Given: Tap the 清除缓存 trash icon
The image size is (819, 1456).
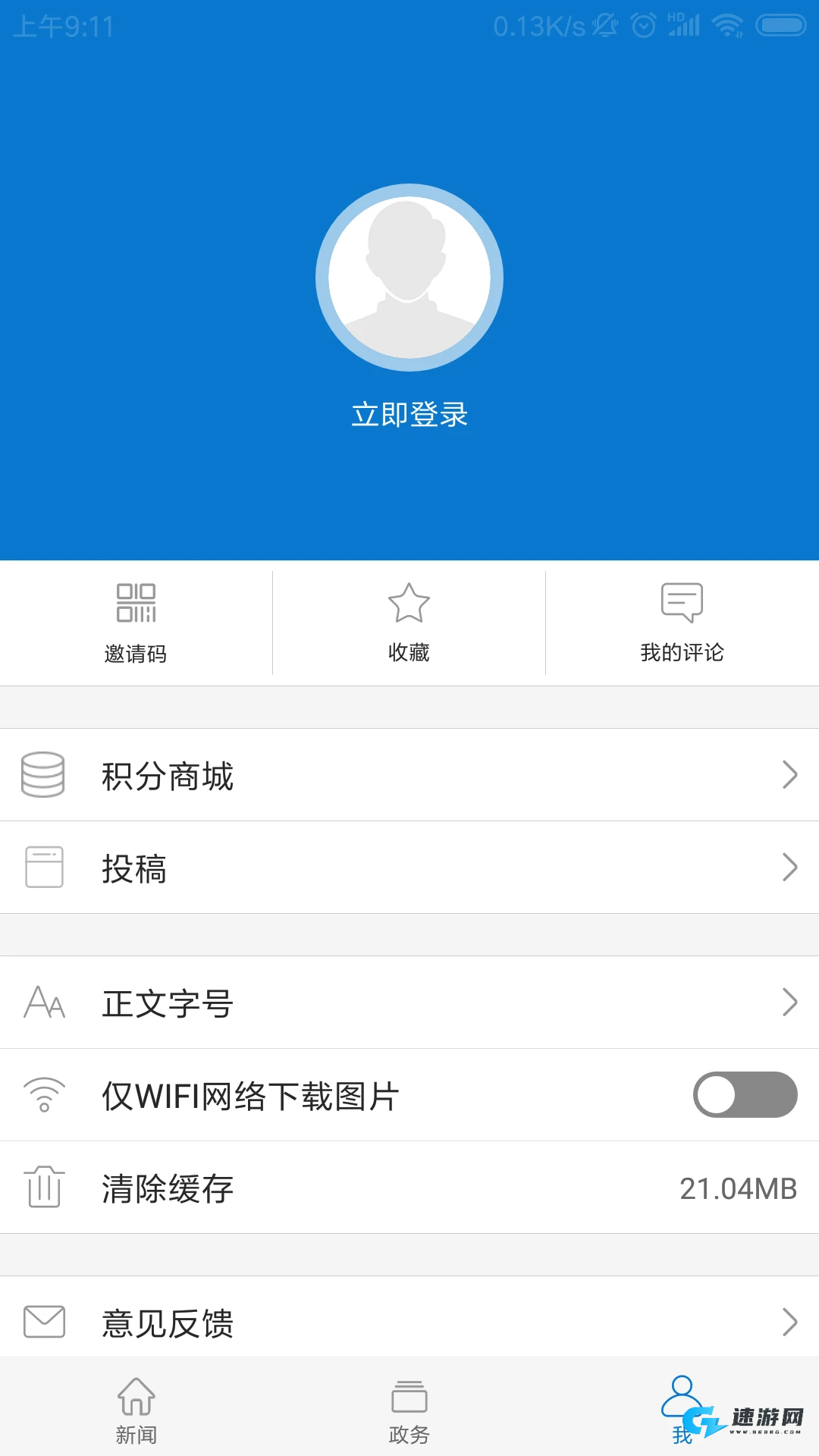Looking at the screenshot, I should coord(43,1188).
